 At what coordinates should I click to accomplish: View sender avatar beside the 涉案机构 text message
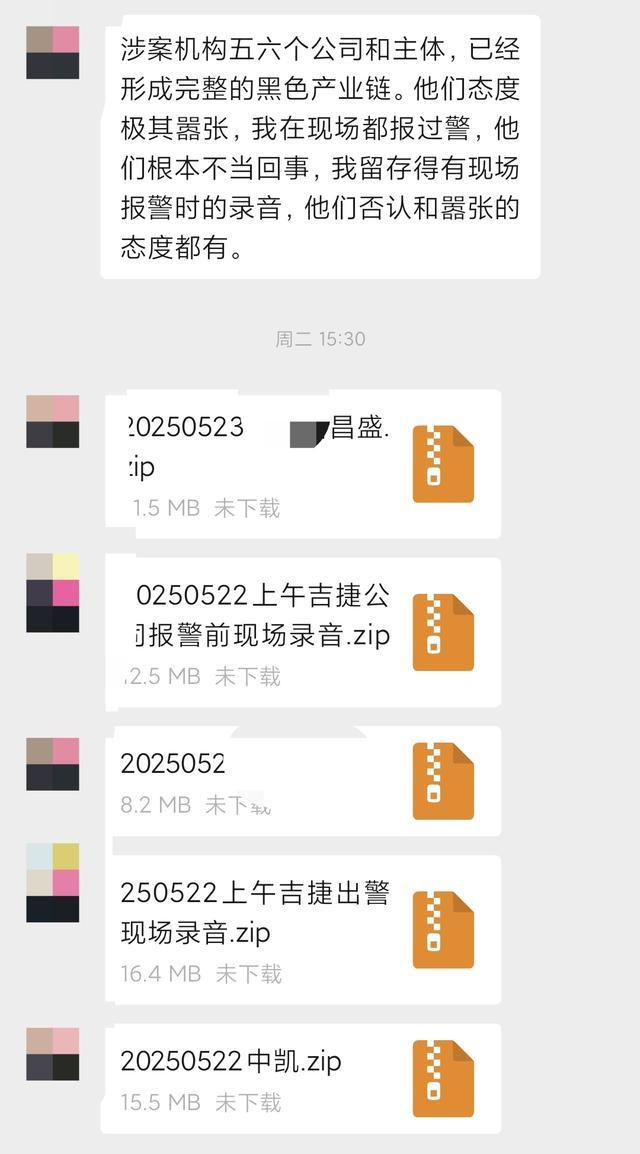click(x=52, y=52)
